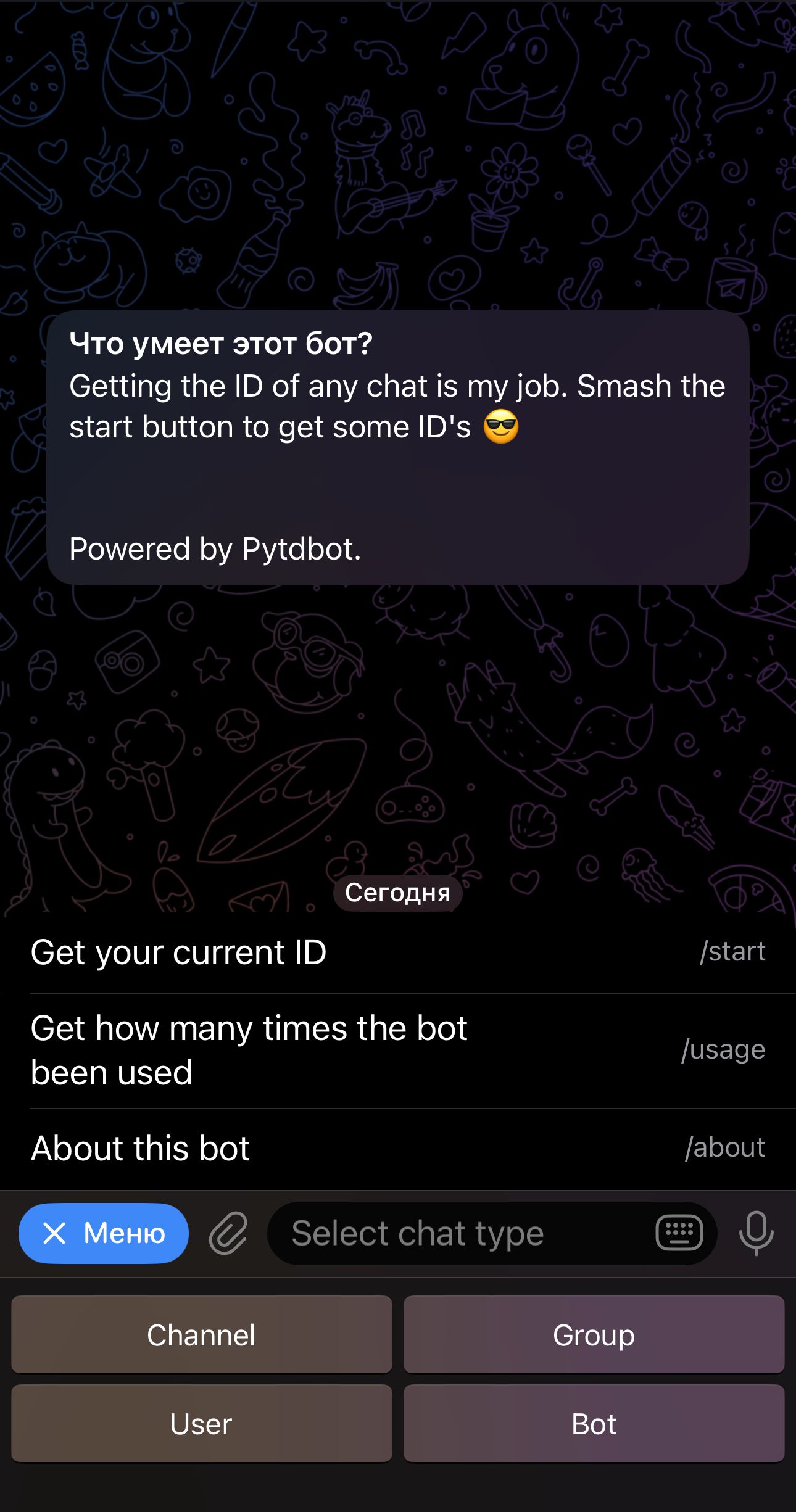Select the /about command shortcut
The image size is (796, 1512).
click(x=724, y=1147)
